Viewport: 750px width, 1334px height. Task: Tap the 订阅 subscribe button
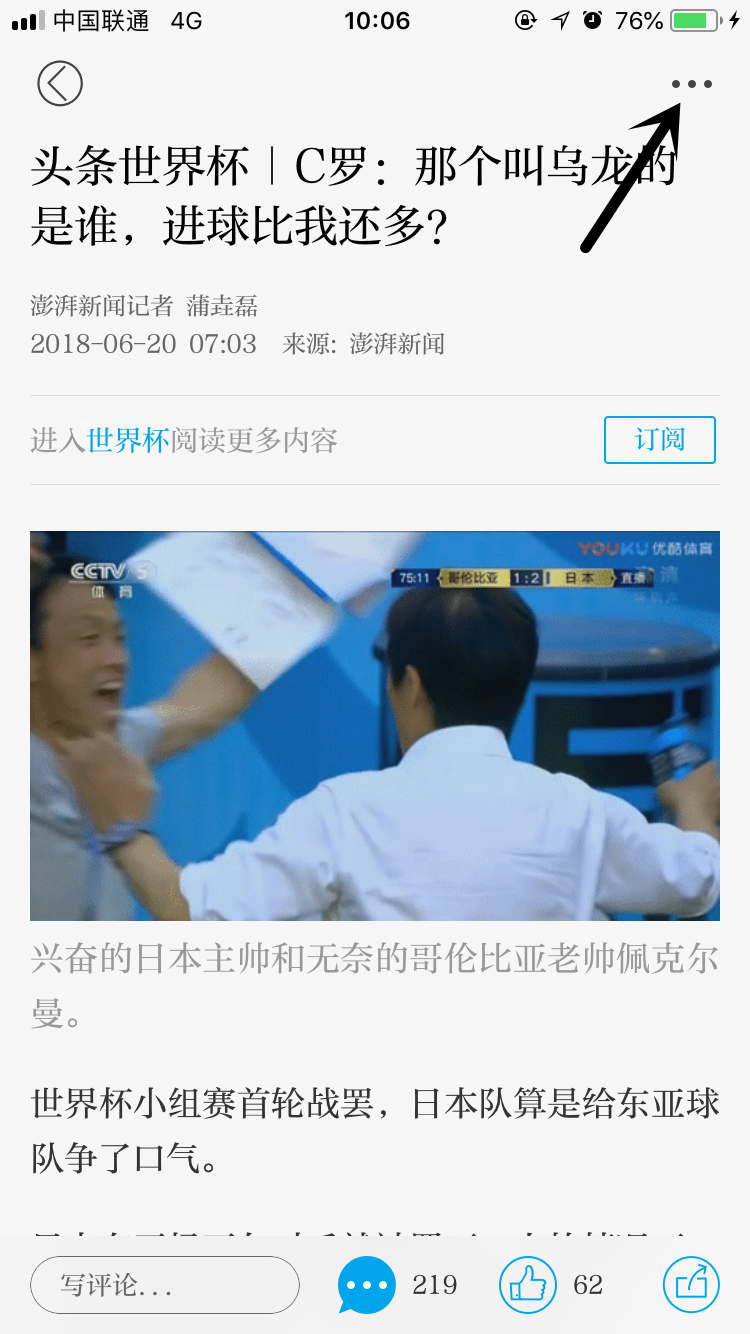tap(659, 440)
